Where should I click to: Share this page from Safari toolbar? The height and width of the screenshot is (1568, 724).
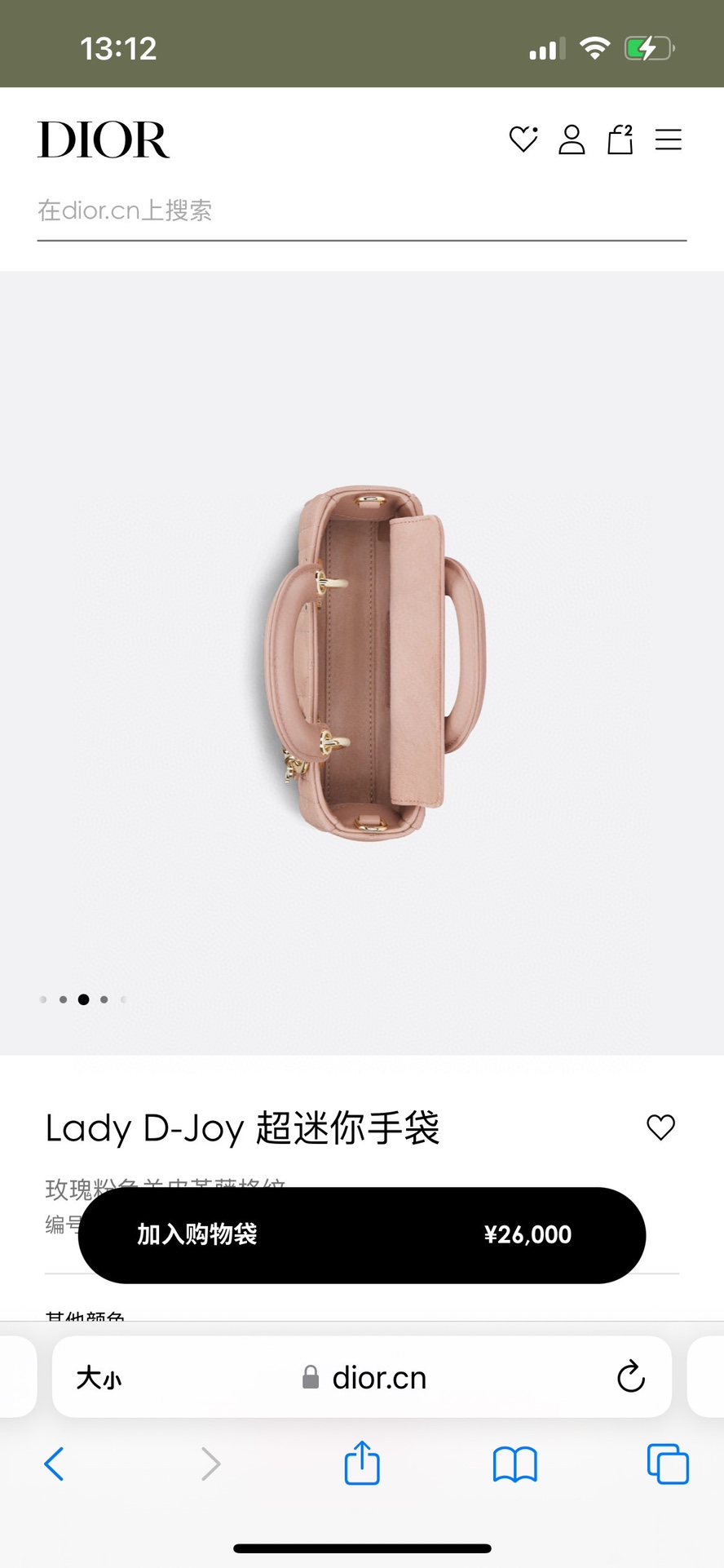pos(362,1463)
